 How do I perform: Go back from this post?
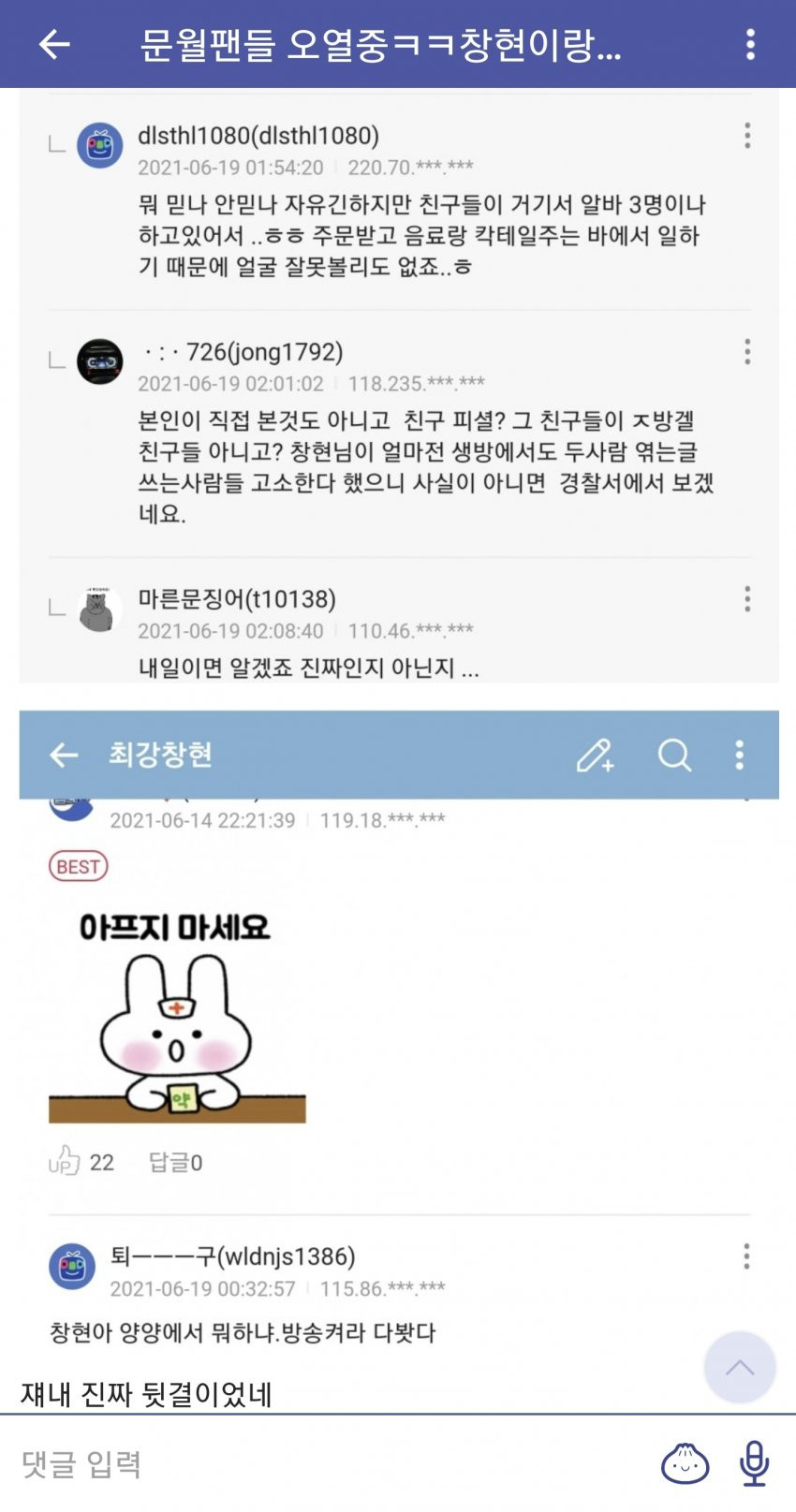(54, 44)
